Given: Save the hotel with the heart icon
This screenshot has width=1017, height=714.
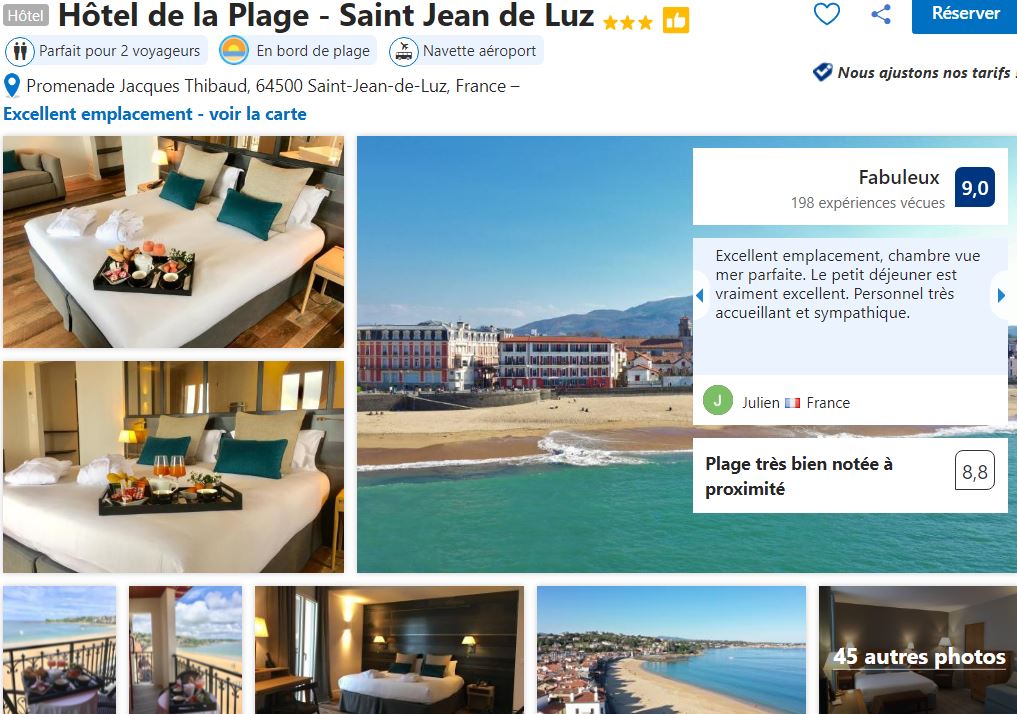Looking at the screenshot, I should coord(826,14).
